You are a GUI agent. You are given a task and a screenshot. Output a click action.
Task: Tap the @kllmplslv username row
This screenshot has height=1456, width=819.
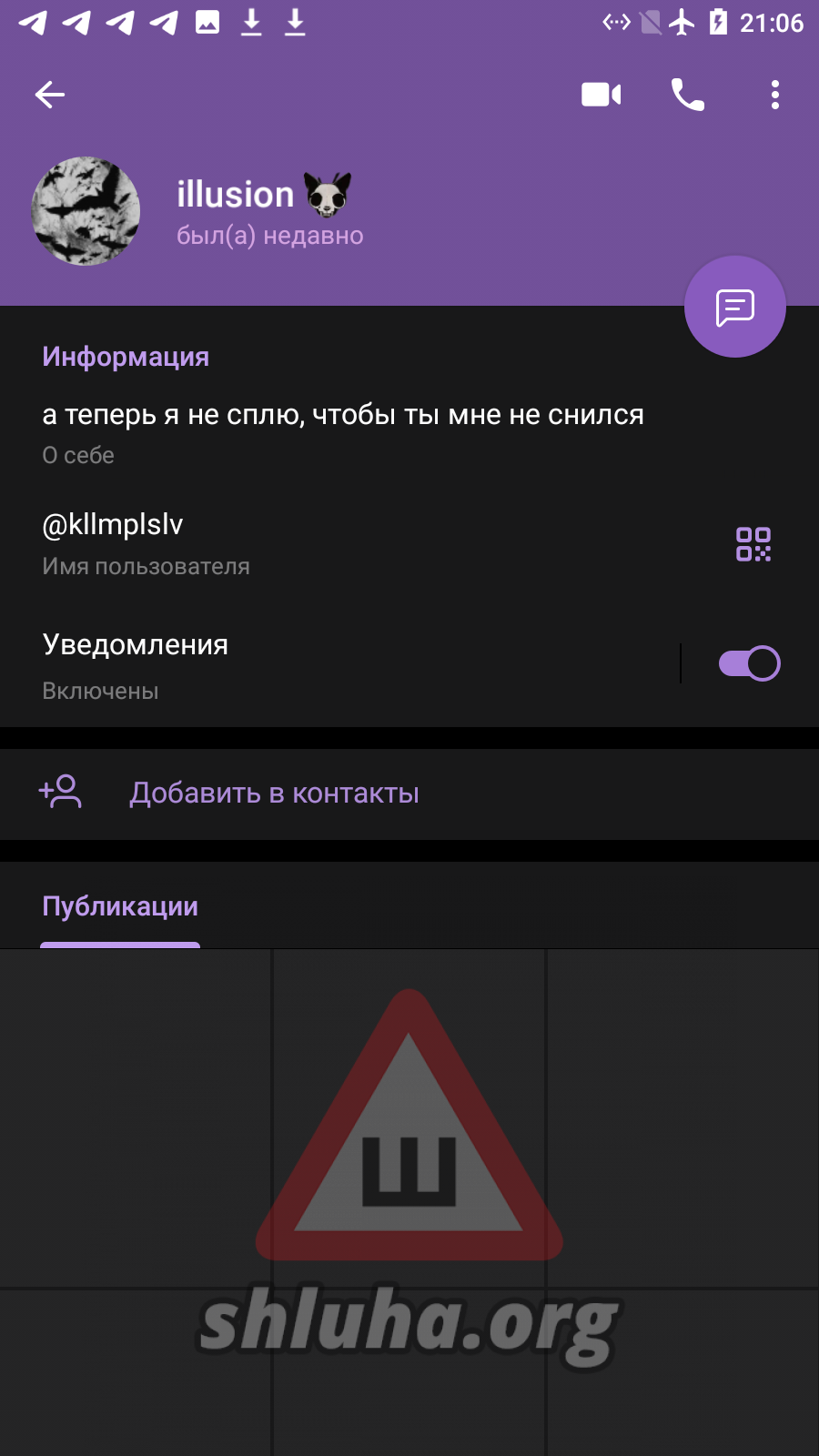point(273,542)
